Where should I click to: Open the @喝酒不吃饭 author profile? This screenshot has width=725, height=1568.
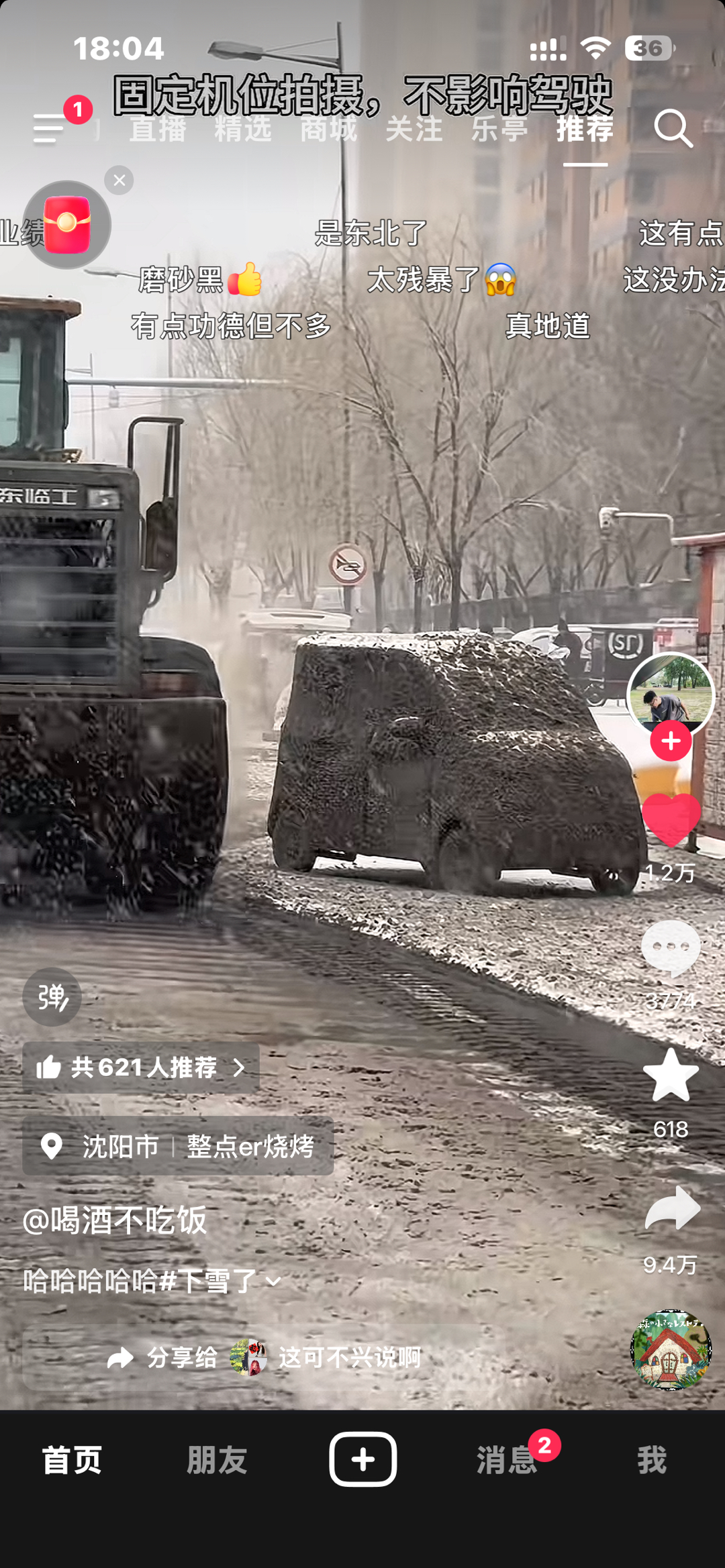[x=115, y=1220]
